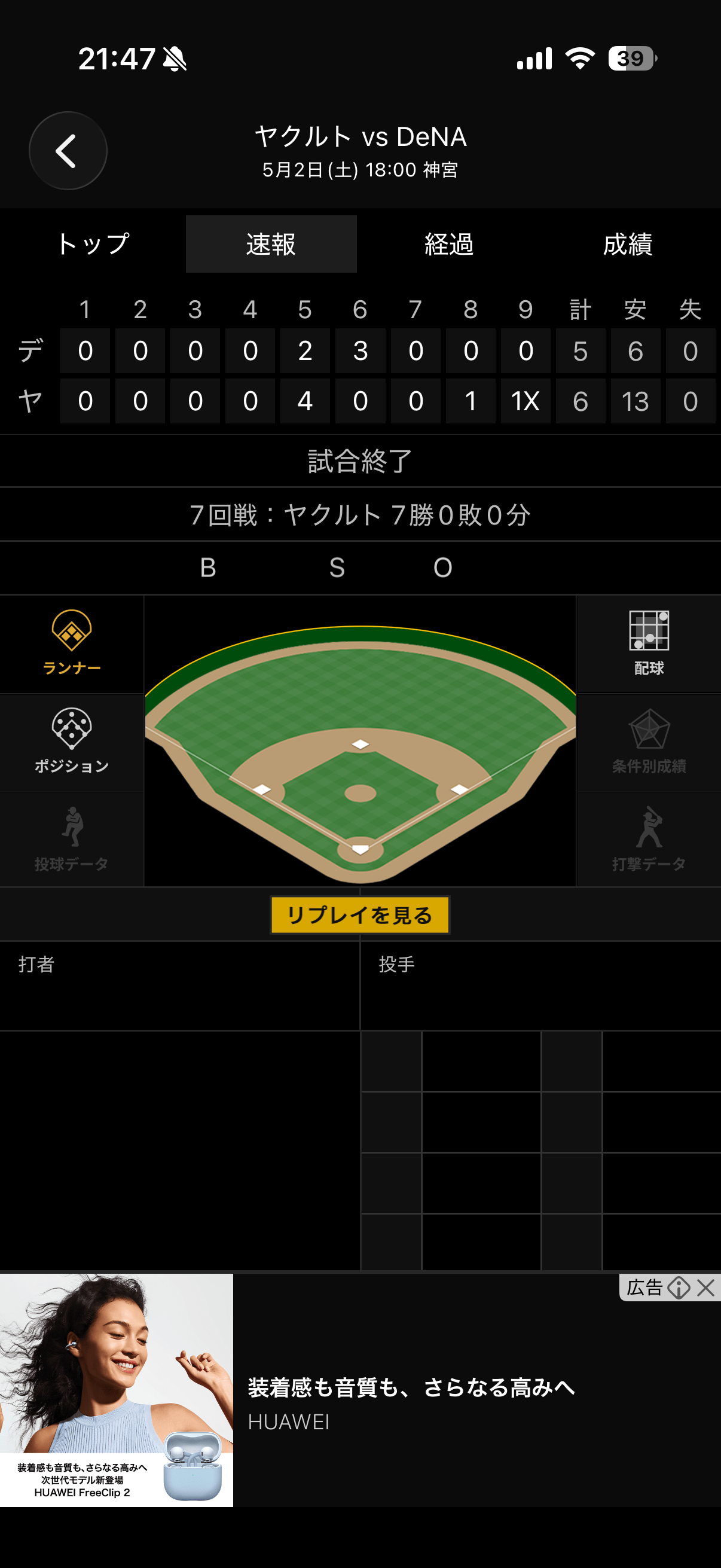This screenshot has width=721, height=1568.
Task: Switch to the トップ tab
Action: pyautogui.click(x=93, y=244)
